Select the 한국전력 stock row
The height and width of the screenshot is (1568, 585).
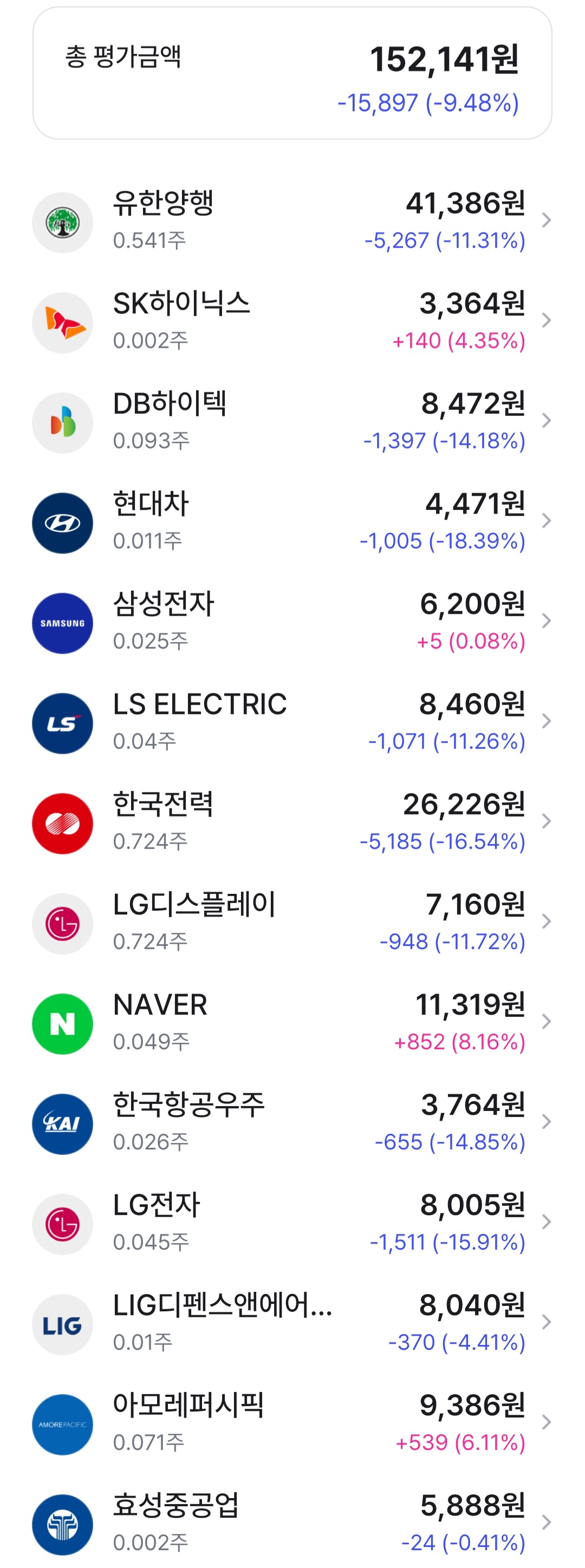[x=292, y=823]
